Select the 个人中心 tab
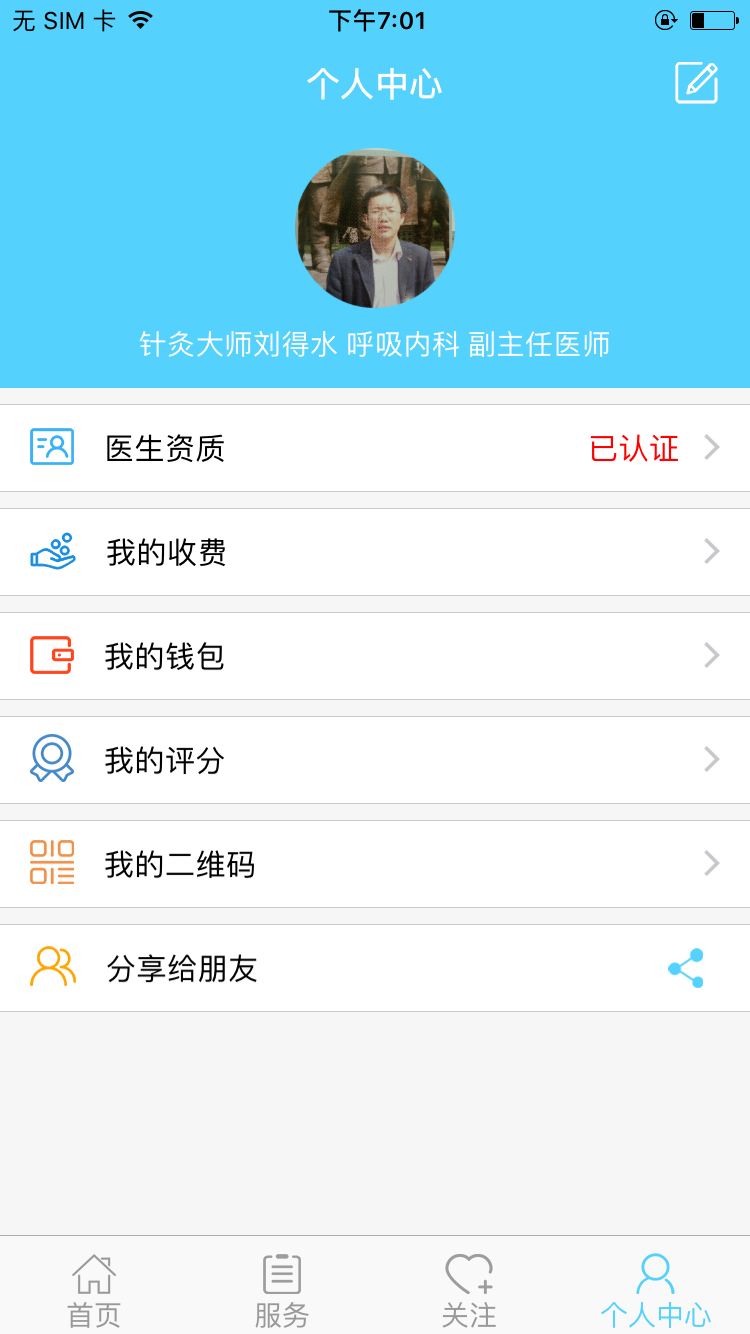The height and width of the screenshot is (1334, 750). coord(656,1290)
